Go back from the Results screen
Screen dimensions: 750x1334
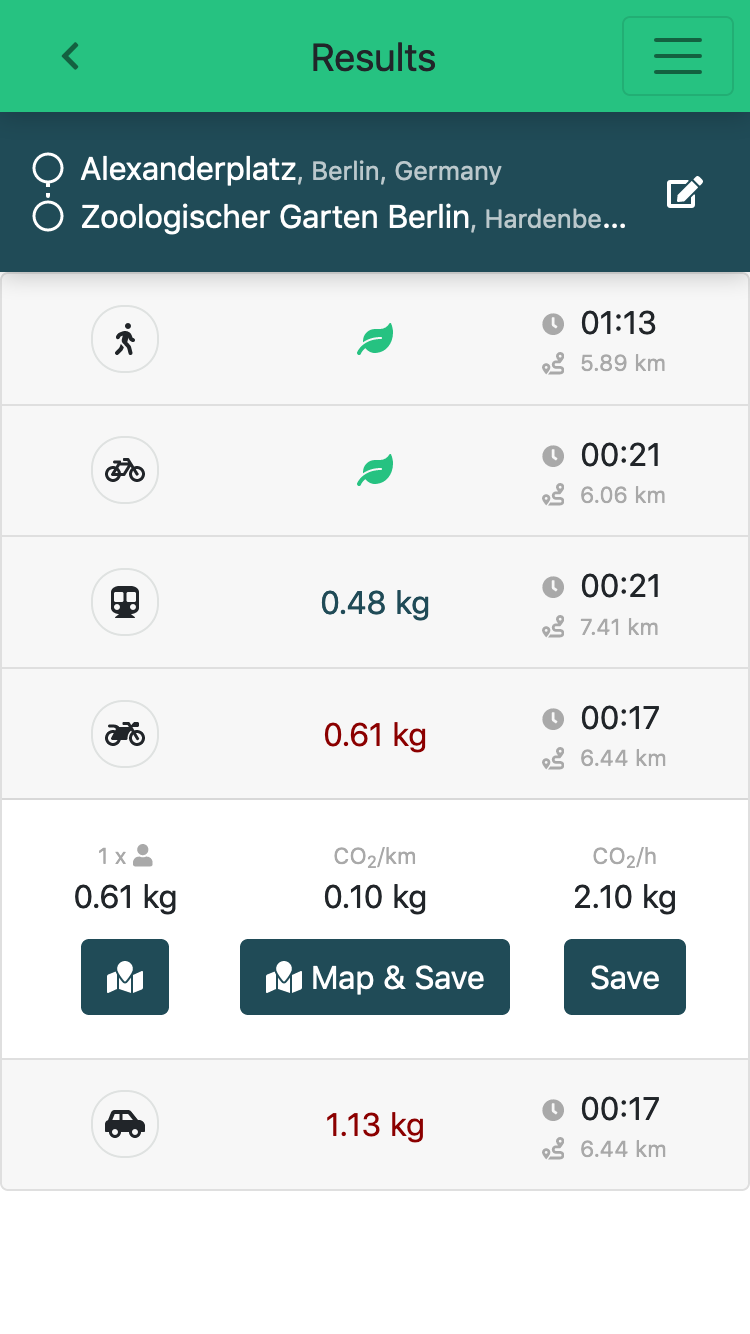click(69, 56)
